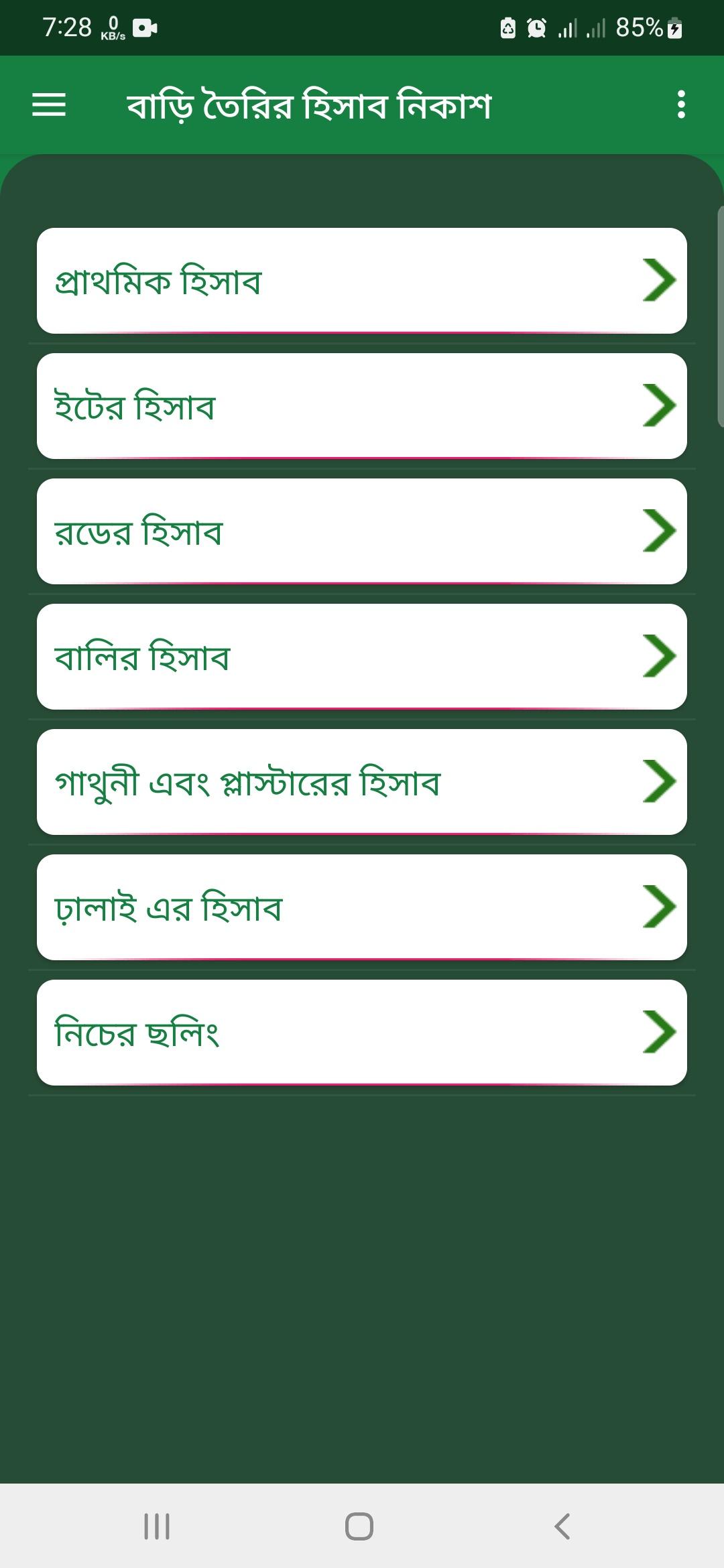The height and width of the screenshot is (1568, 724).
Task: Open the hamburger drawer menu
Action: coord(49,105)
